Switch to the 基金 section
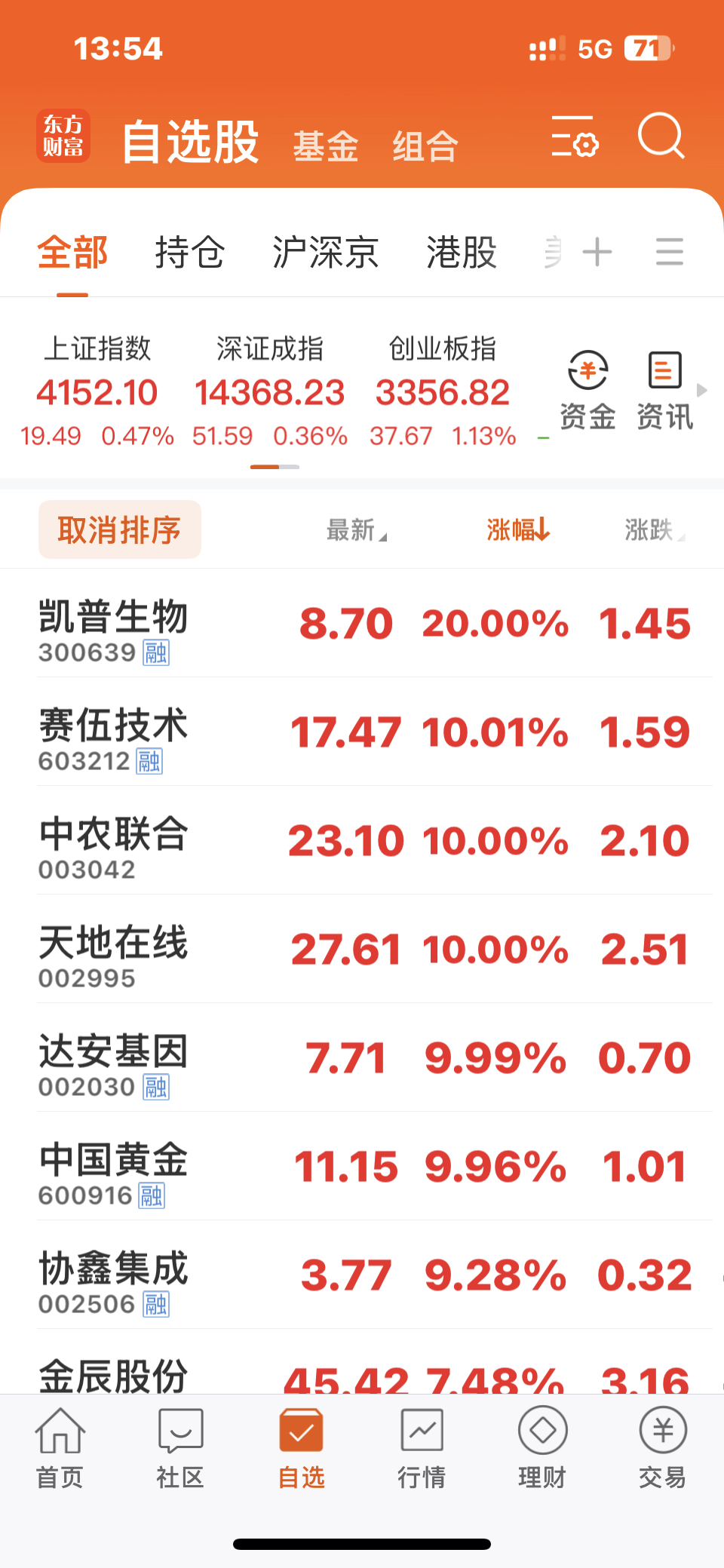The image size is (724, 1568). [x=325, y=146]
